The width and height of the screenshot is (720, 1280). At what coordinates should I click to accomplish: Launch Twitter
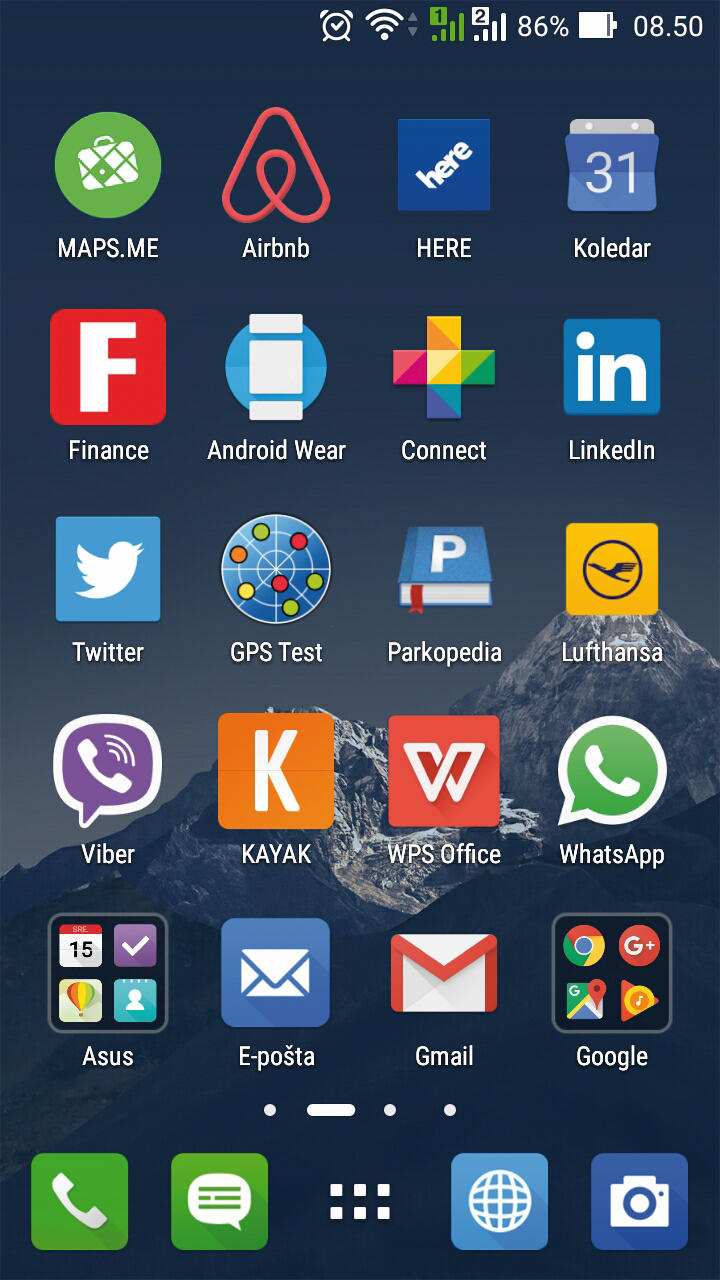(x=108, y=569)
